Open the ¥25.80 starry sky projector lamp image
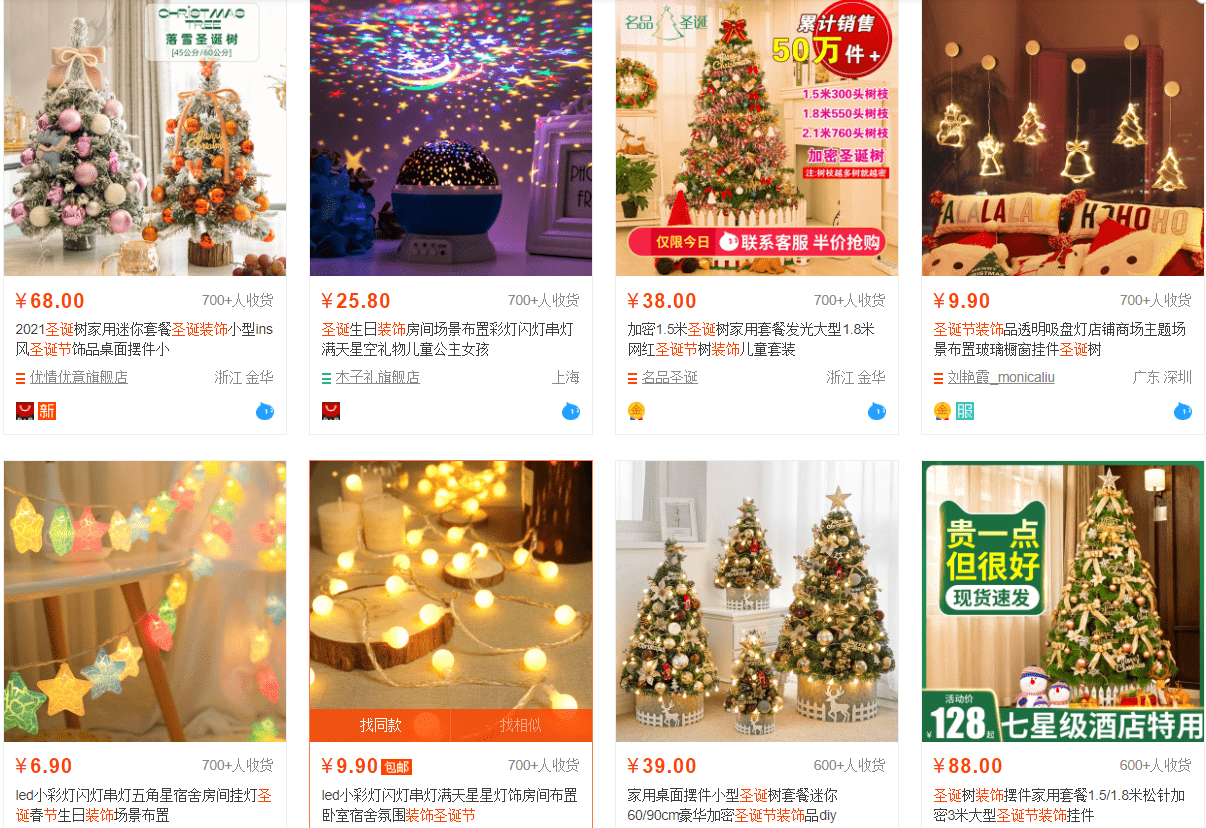The image size is (1206, 828). pyautogui.click(x=451, y=138)
